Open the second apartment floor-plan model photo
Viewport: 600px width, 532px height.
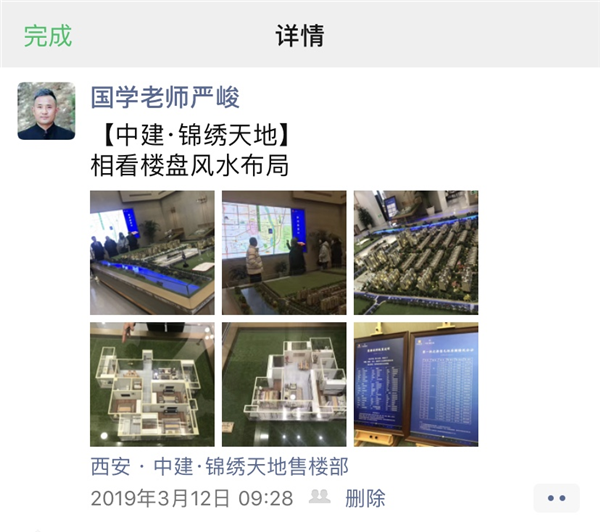click(284, 384)
